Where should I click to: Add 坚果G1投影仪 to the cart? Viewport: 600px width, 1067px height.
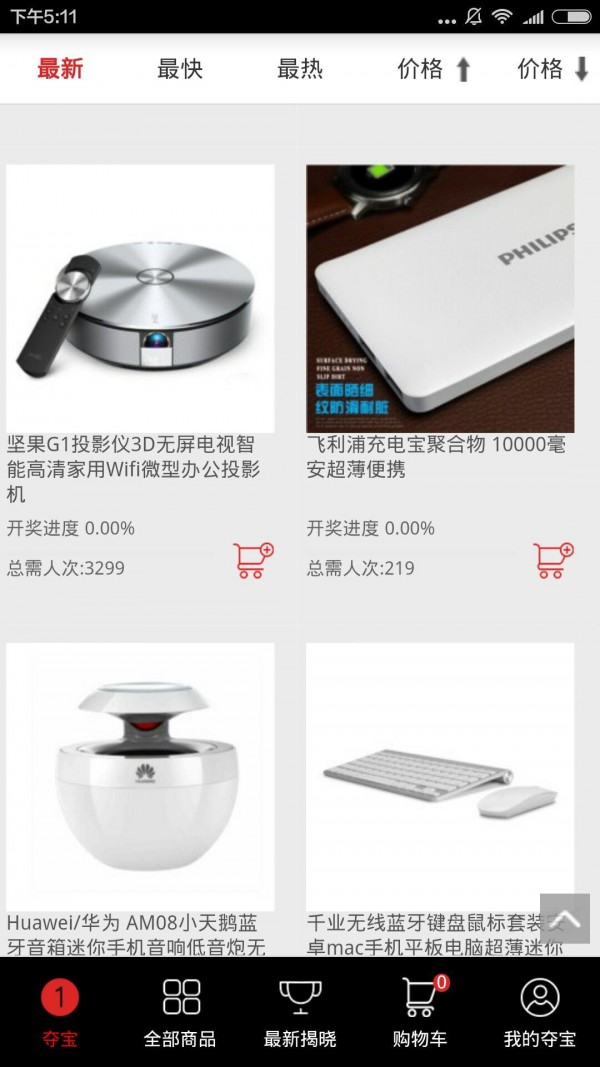pos(253,560)
